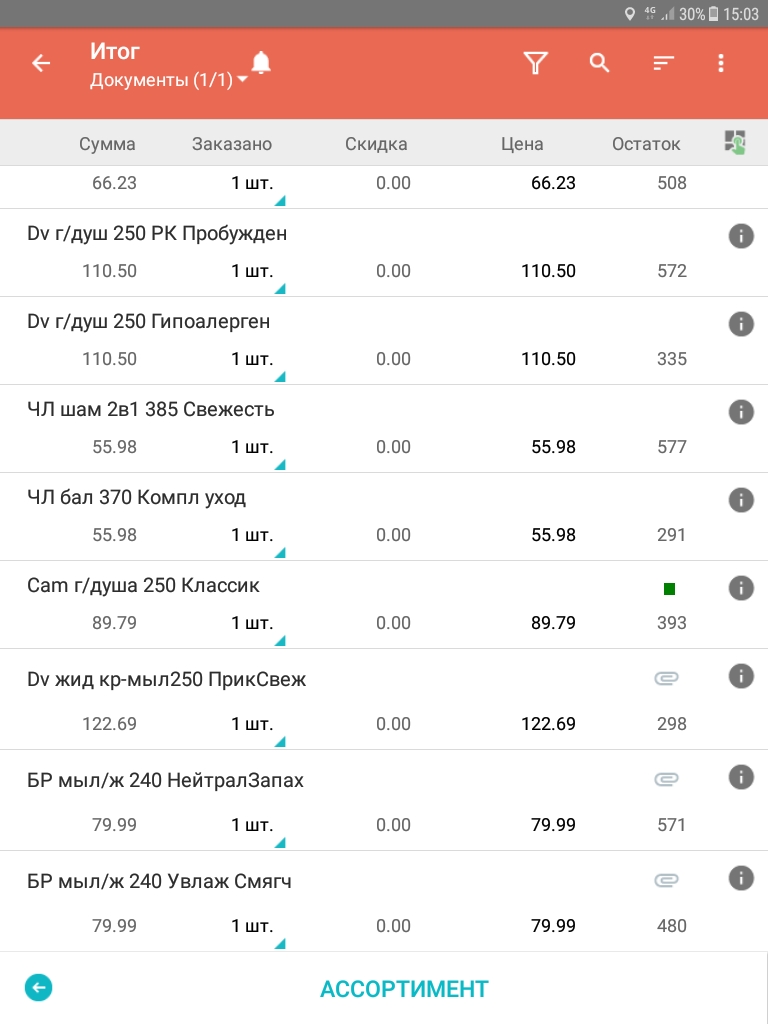
Task: Open attachment for Dv жид кр-мыл250 ПрикСвеж
Action: coord(666,679)
